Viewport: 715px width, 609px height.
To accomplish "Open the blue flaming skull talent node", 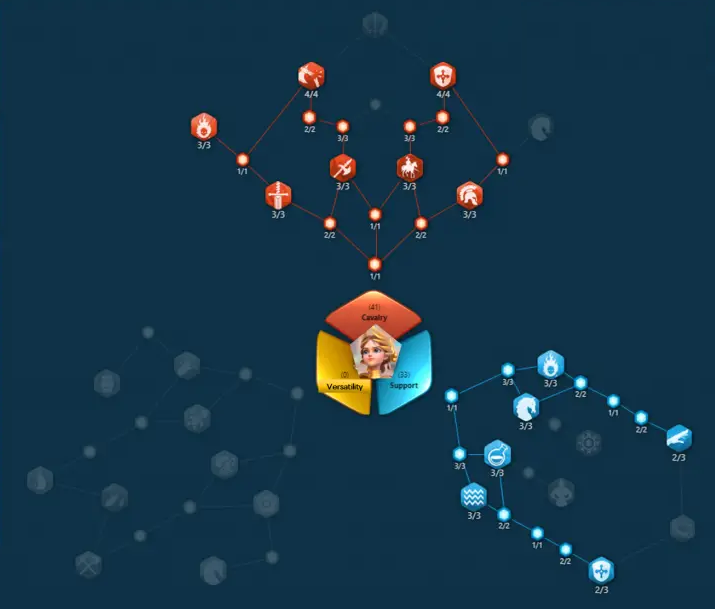I will tap(550, 364).
